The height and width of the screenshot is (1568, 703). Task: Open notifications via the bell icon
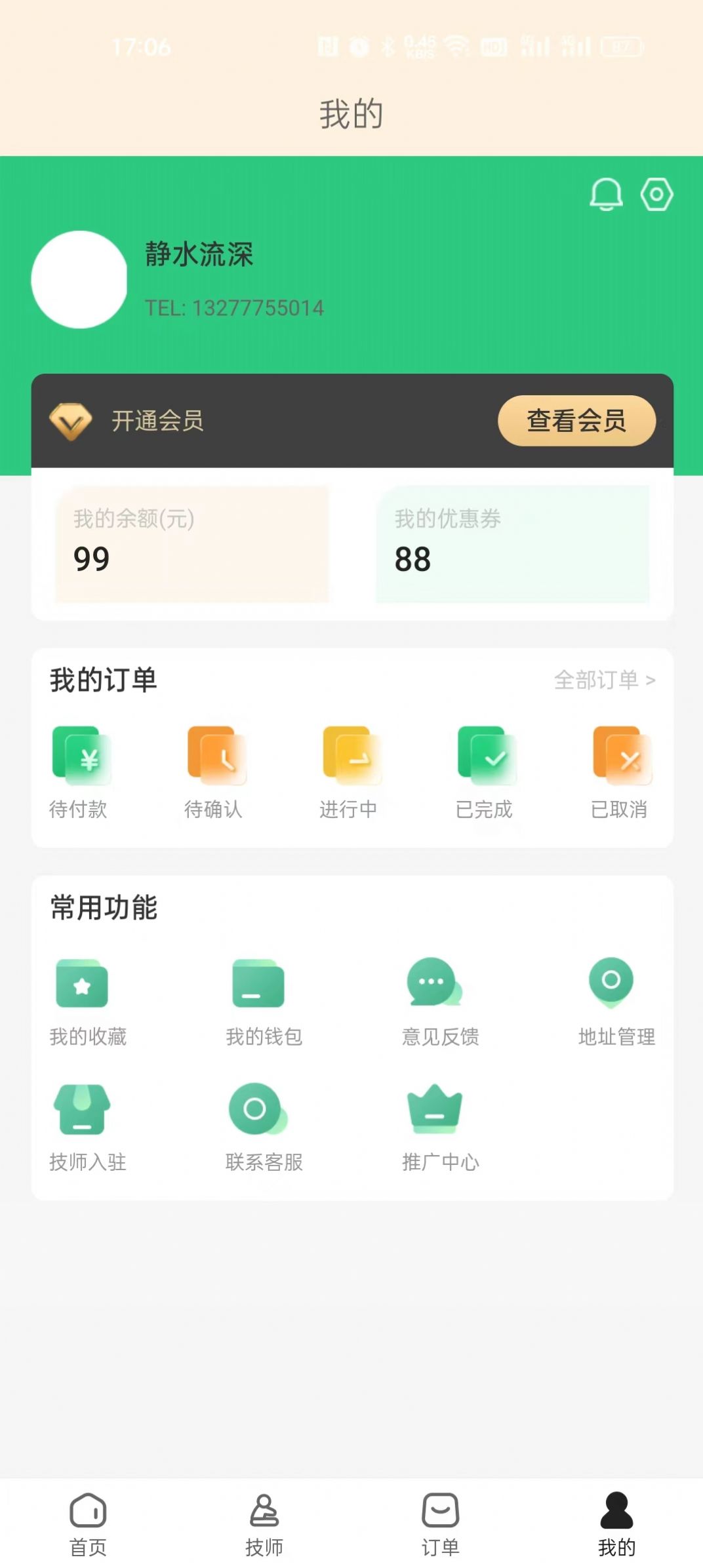[x=605, y=195]
